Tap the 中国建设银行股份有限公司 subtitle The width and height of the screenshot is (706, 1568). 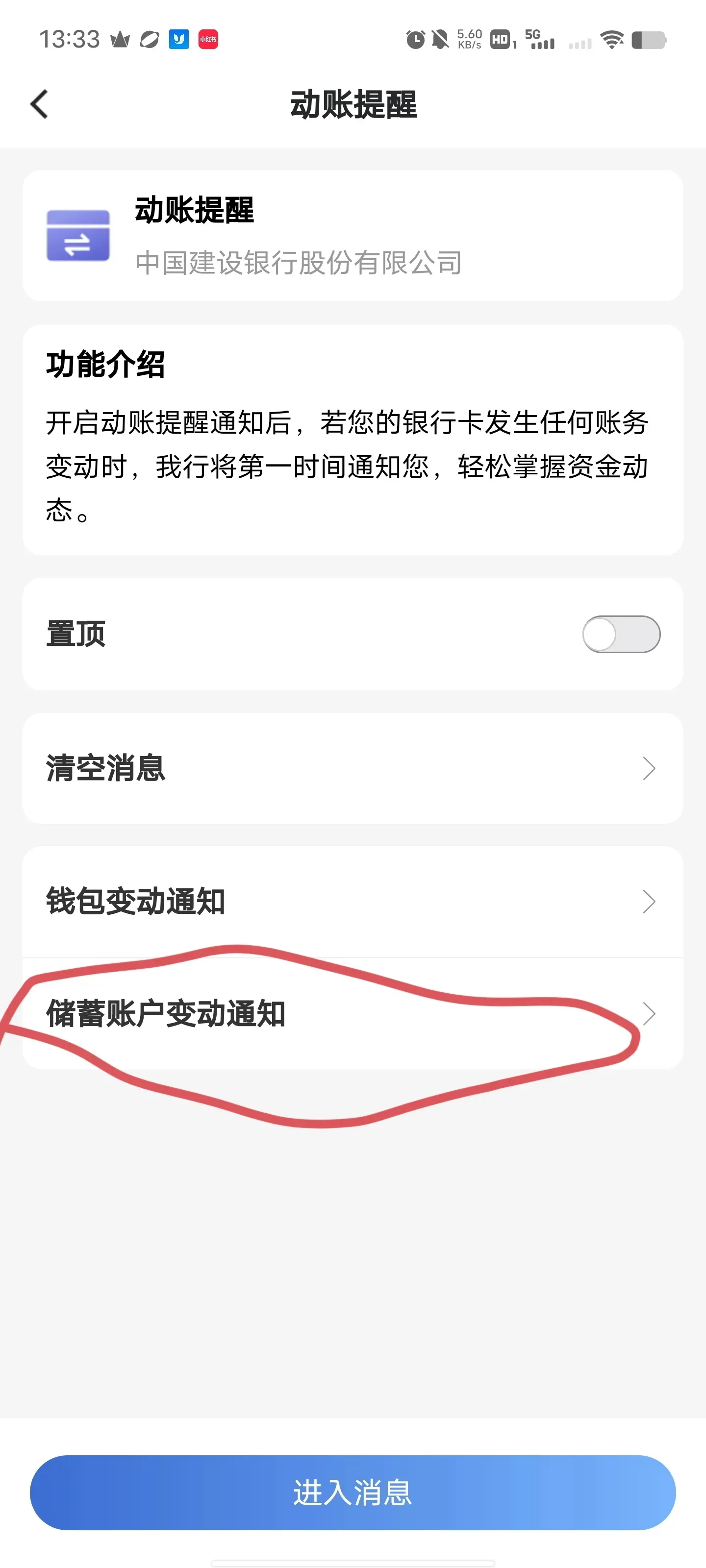pyautogui.click(x=298, y=263)
